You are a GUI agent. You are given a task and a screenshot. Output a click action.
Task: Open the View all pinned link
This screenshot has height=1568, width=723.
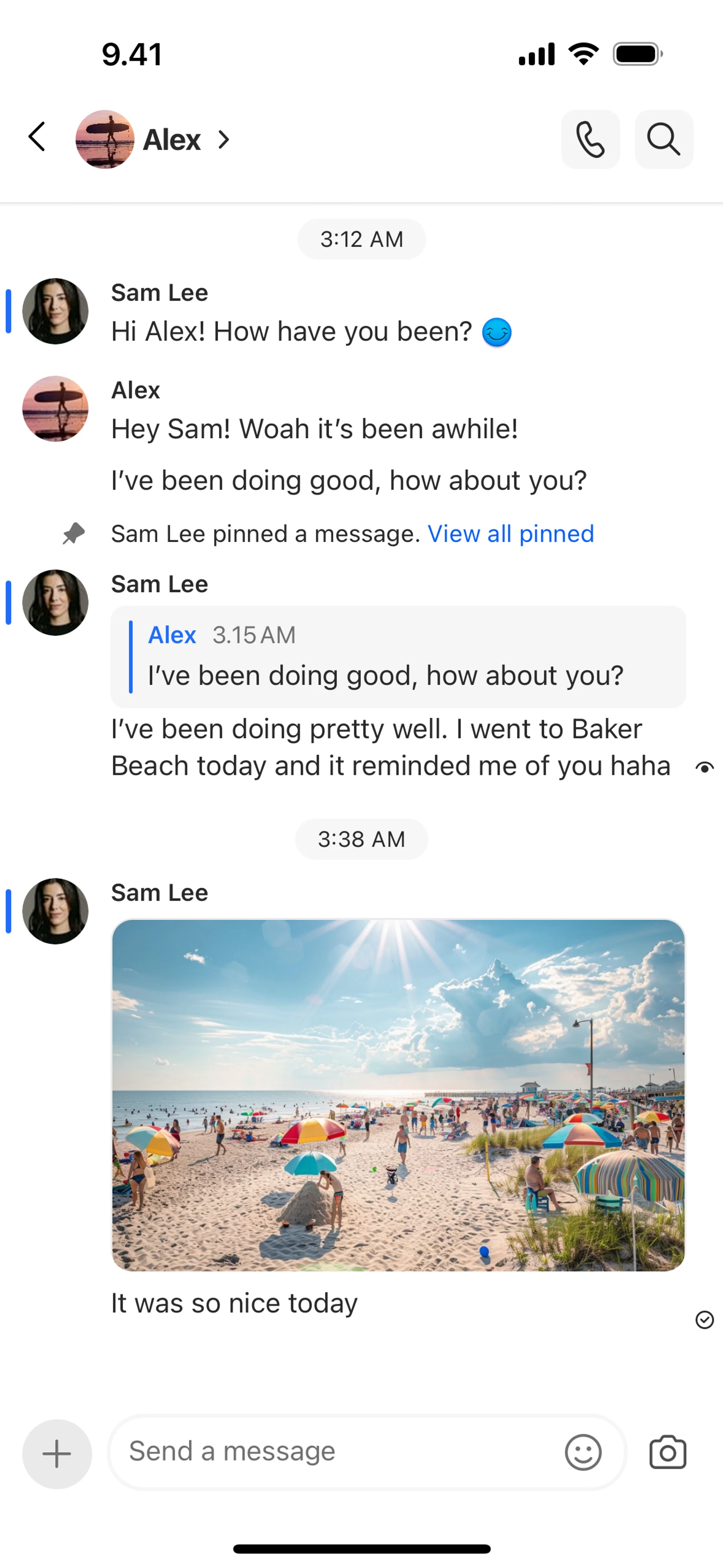point(510,534)
